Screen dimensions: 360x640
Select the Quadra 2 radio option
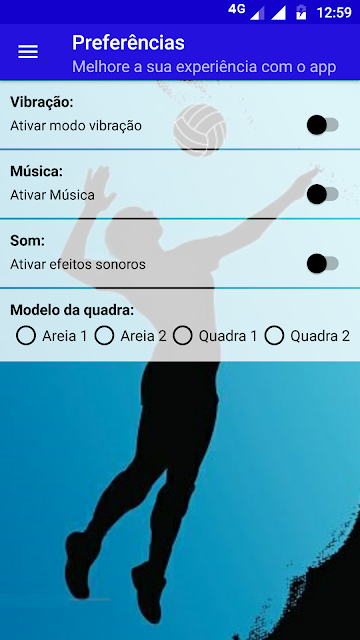(307, 336)
